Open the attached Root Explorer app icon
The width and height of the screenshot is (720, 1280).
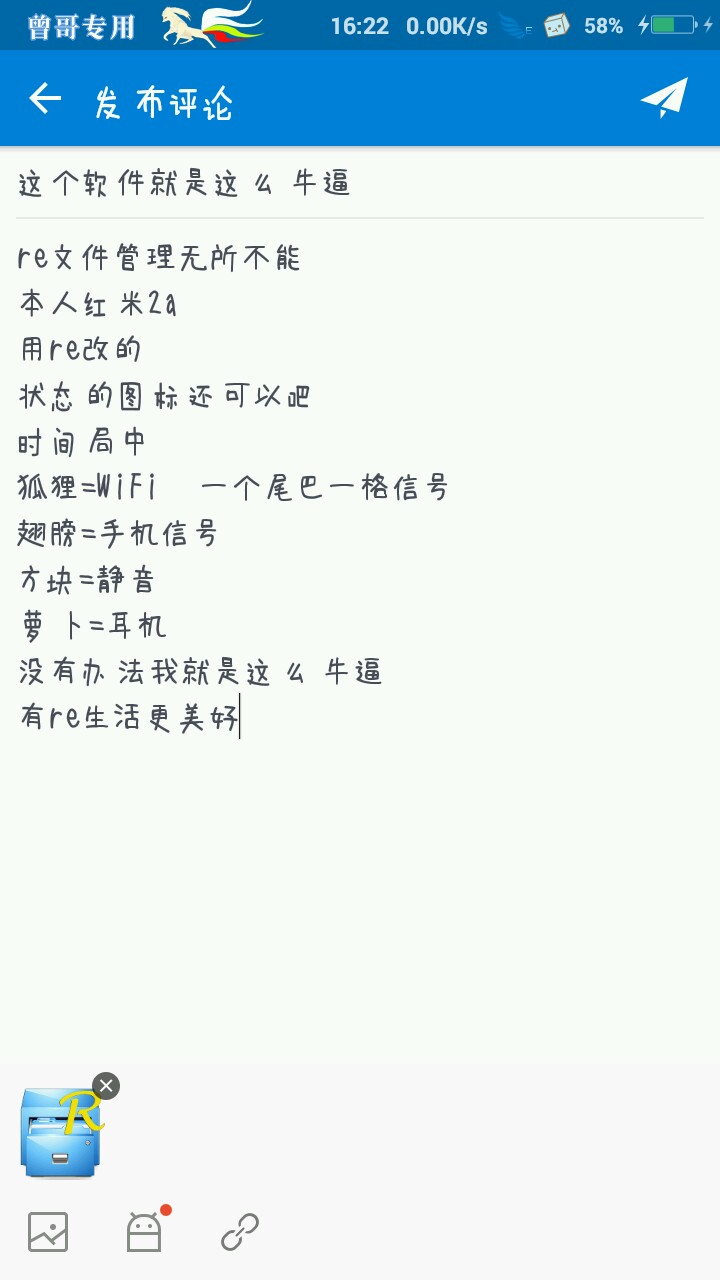60,1135
